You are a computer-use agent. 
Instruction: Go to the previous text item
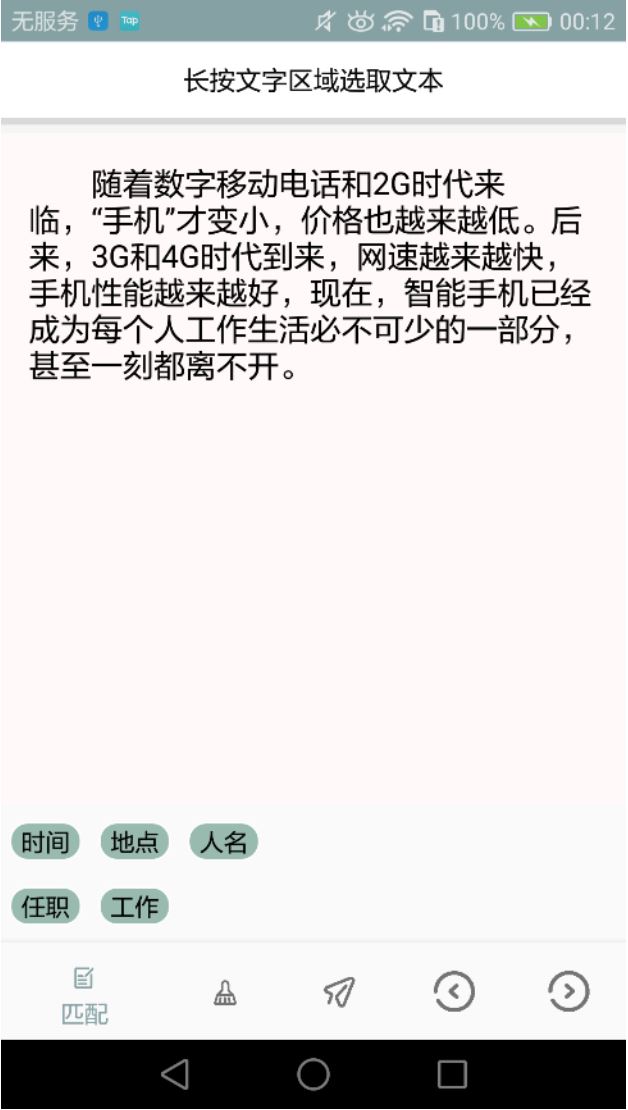454,991
